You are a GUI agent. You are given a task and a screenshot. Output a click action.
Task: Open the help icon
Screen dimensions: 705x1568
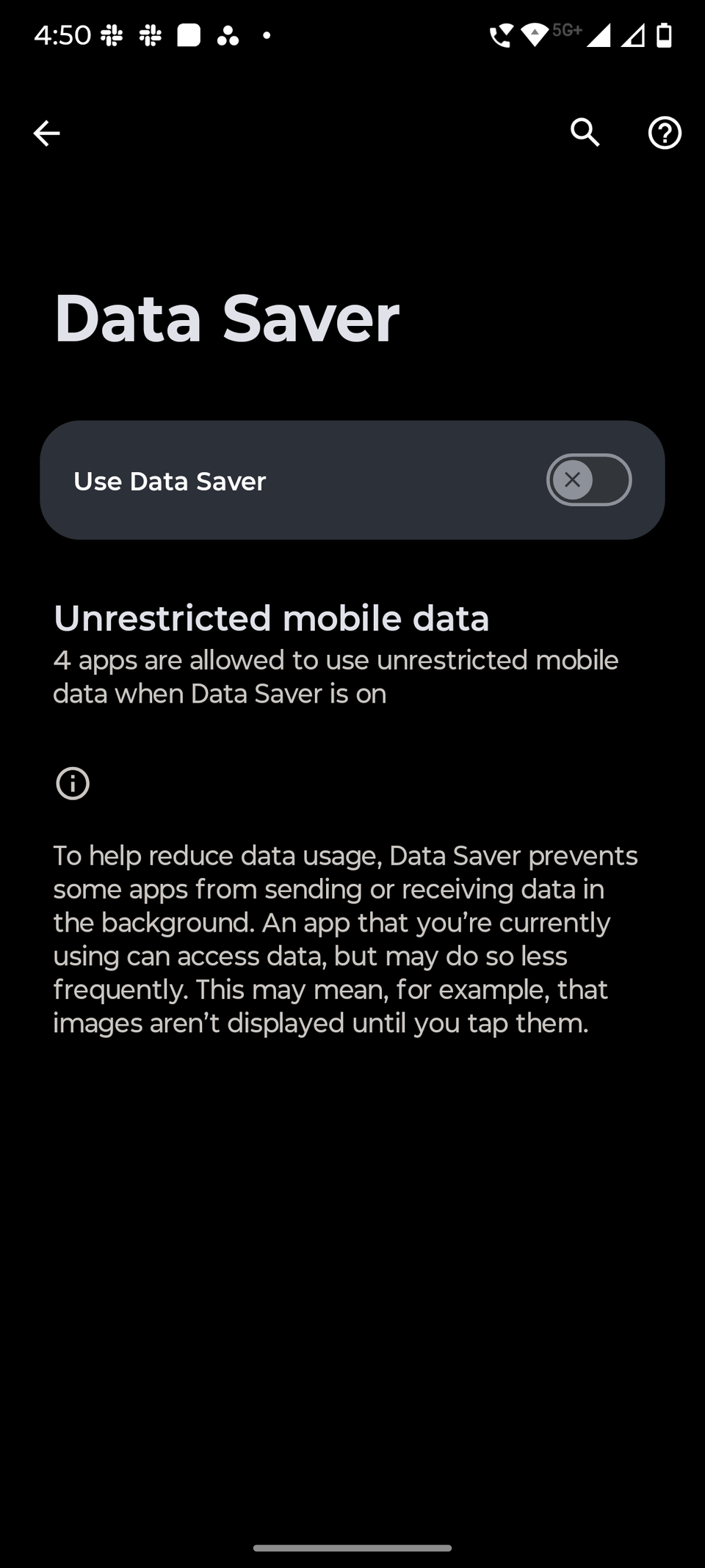664,133
